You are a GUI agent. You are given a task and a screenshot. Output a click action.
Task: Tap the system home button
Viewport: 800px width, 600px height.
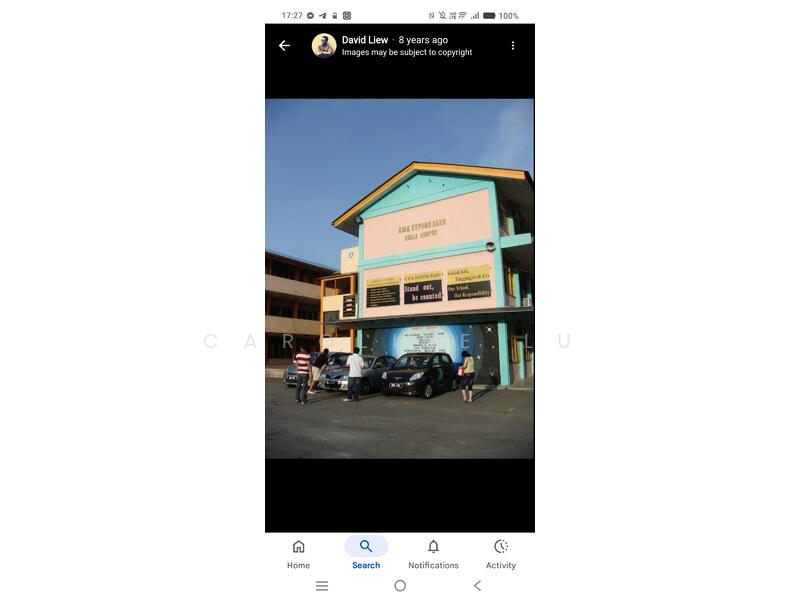coord(400,586)
